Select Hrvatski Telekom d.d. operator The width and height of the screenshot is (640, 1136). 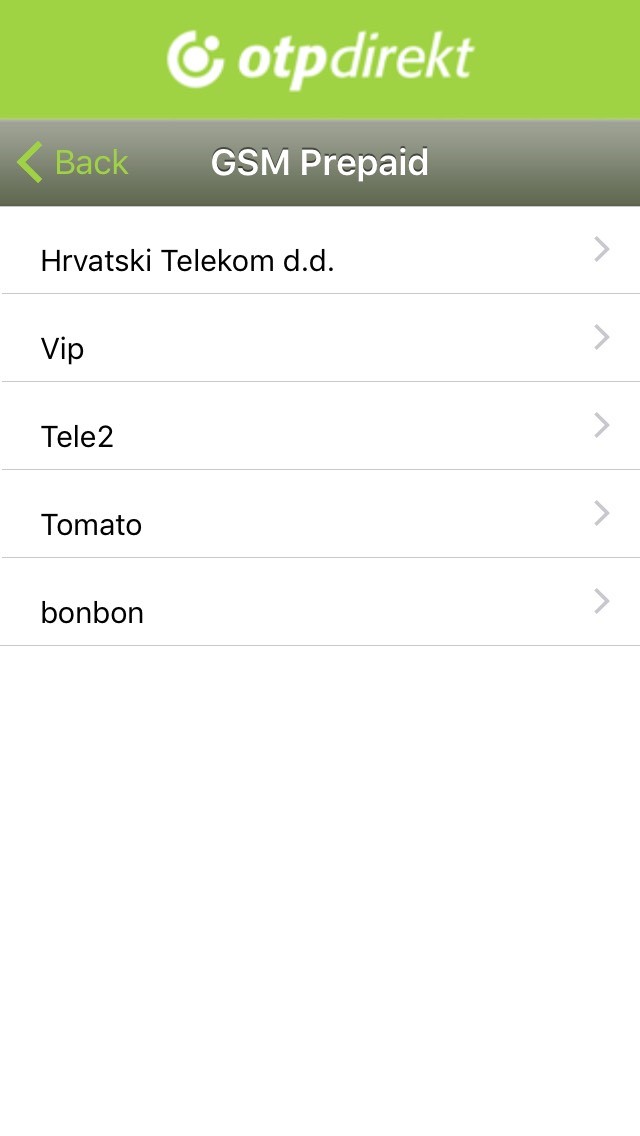pos(320,251)
